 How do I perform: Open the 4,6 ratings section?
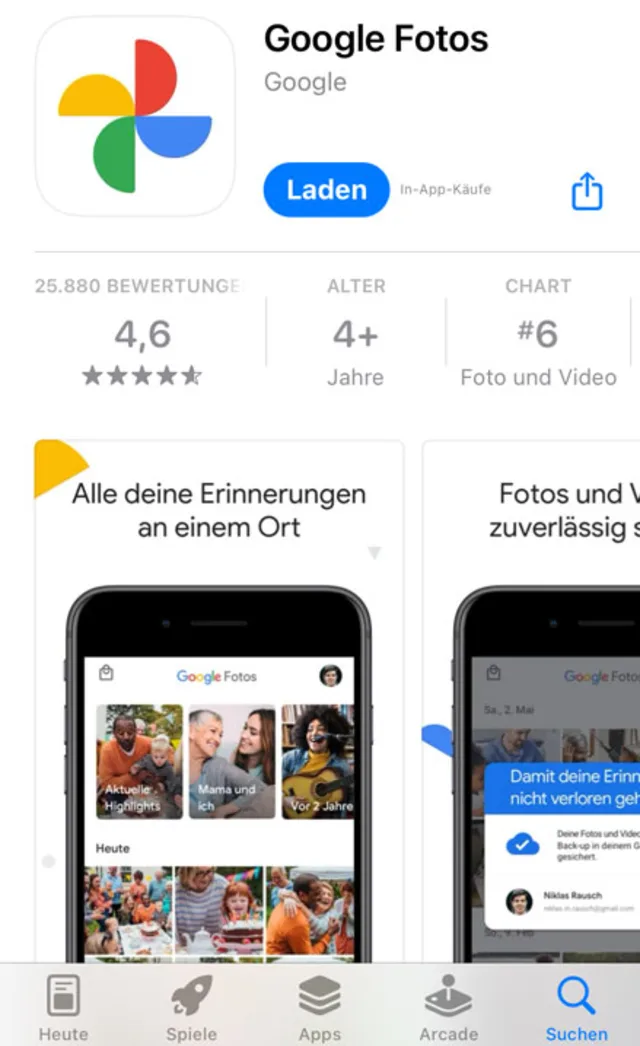[142, 335]
